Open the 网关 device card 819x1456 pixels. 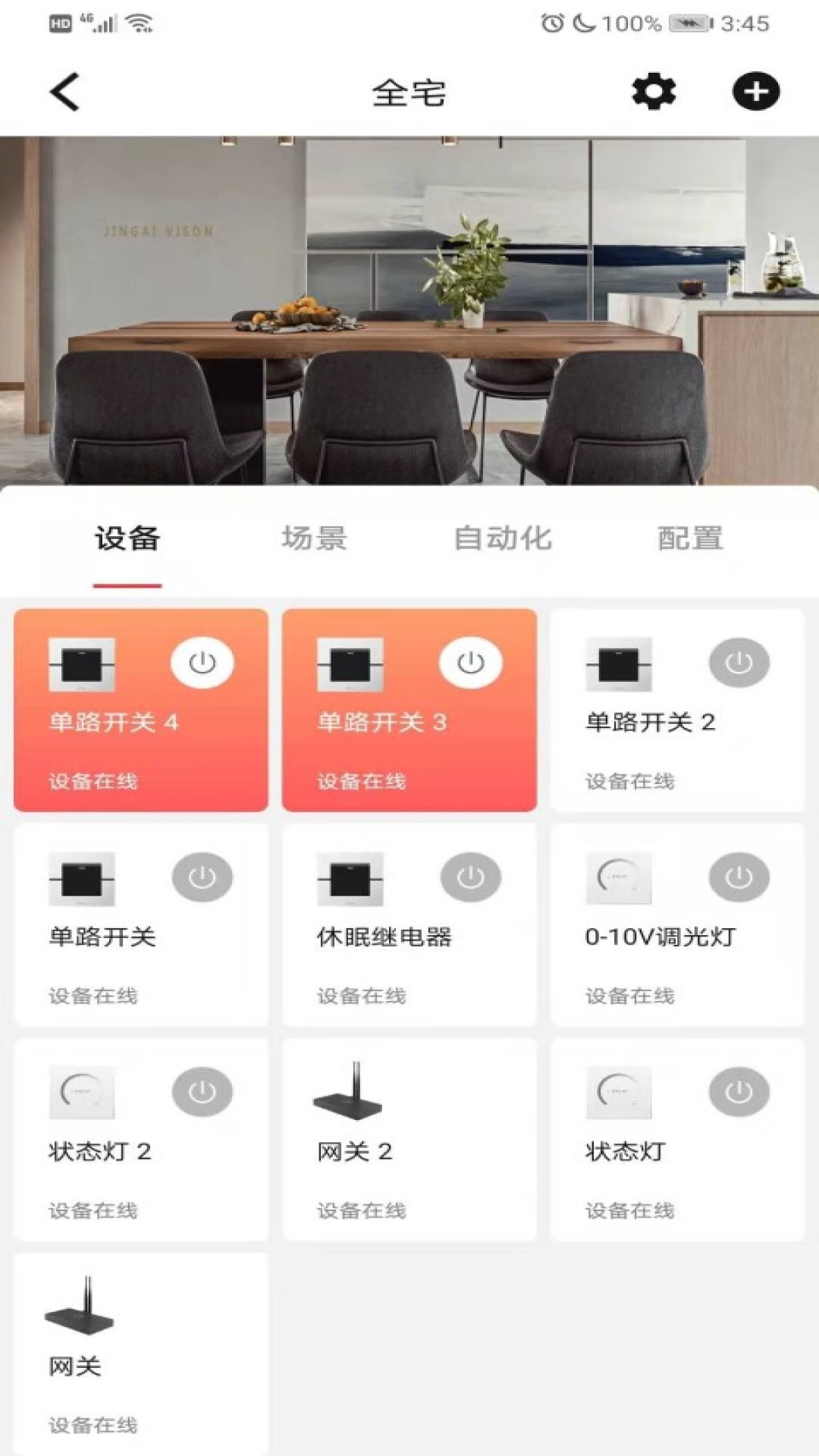pos(141,1354)
